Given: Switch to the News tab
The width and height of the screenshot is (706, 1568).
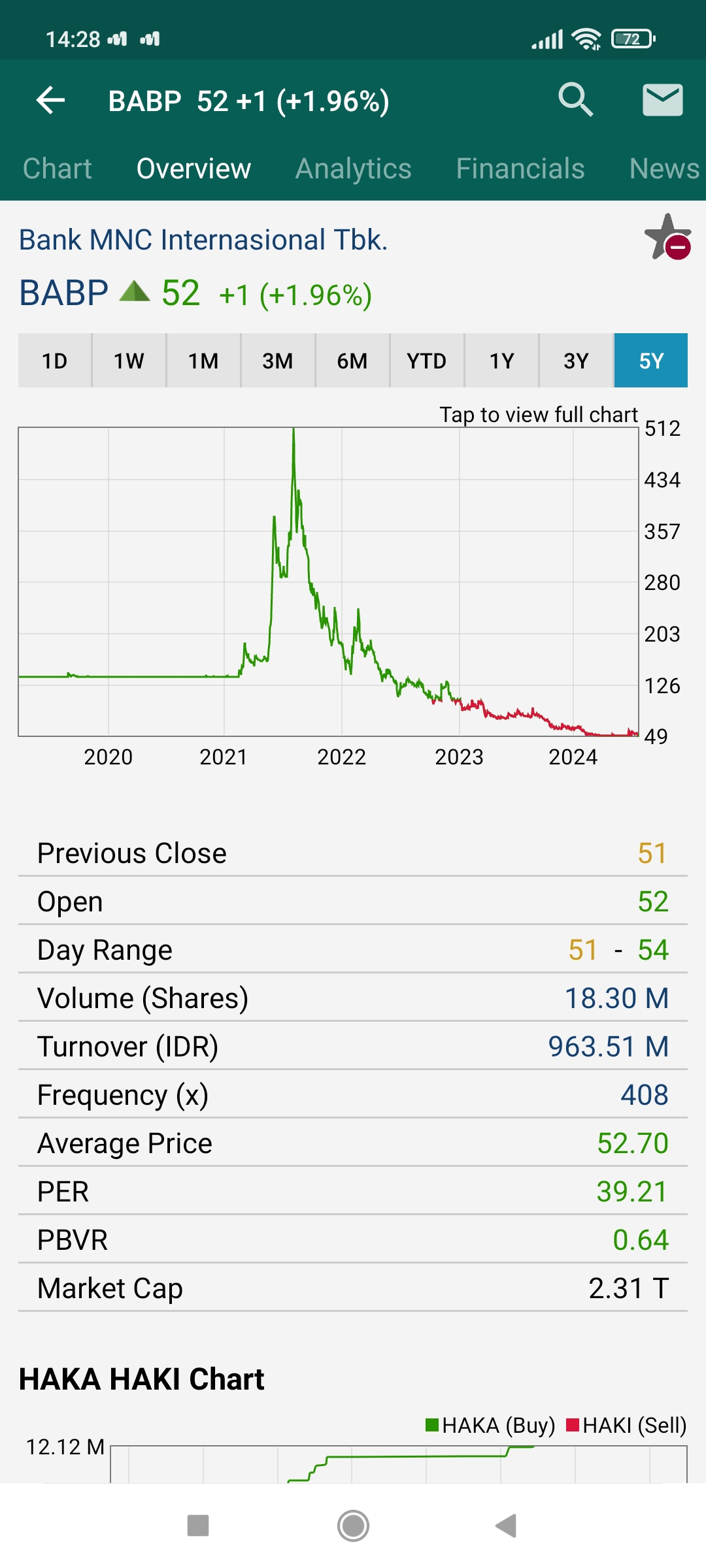Looking at the screenshot, I should pos(664,169).
